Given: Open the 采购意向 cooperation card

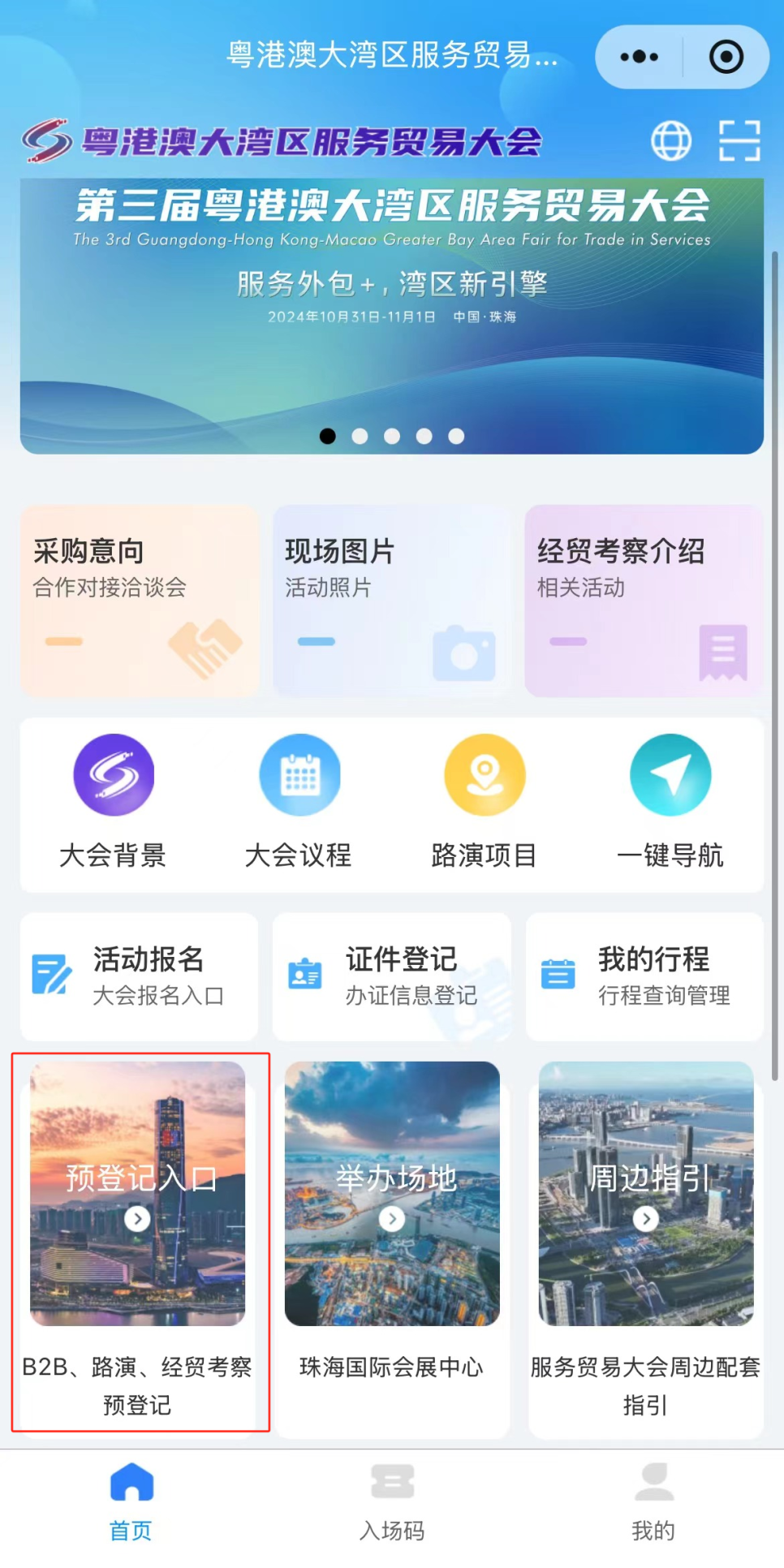Looking at the screenshot, I should 139,601.
